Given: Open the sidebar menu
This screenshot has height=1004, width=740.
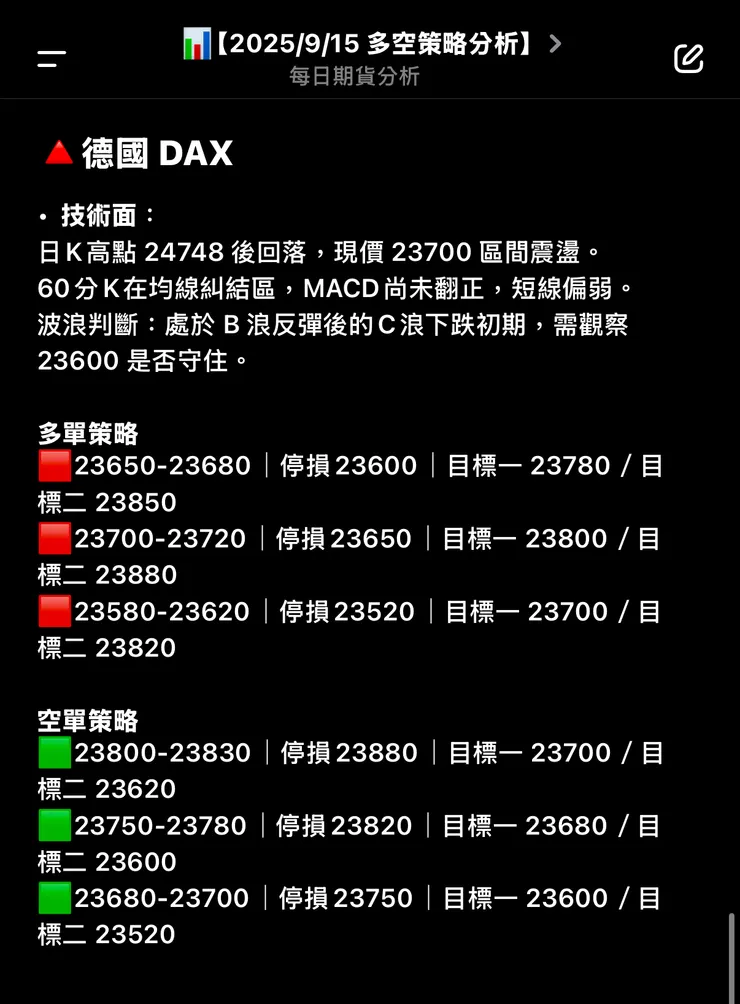Looking at the screenshot, I should coord(51,59).
